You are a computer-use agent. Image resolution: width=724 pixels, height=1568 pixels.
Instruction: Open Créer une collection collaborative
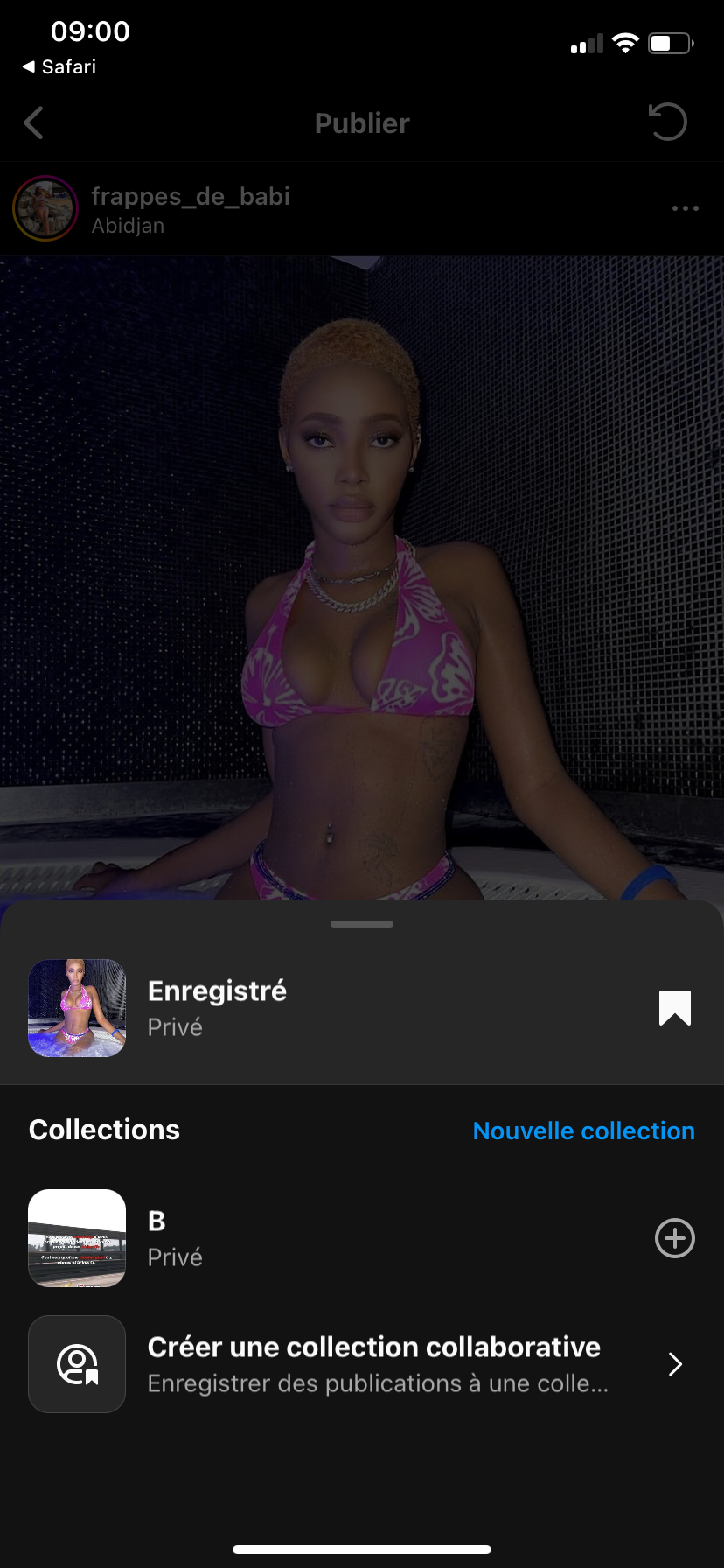373,1363
